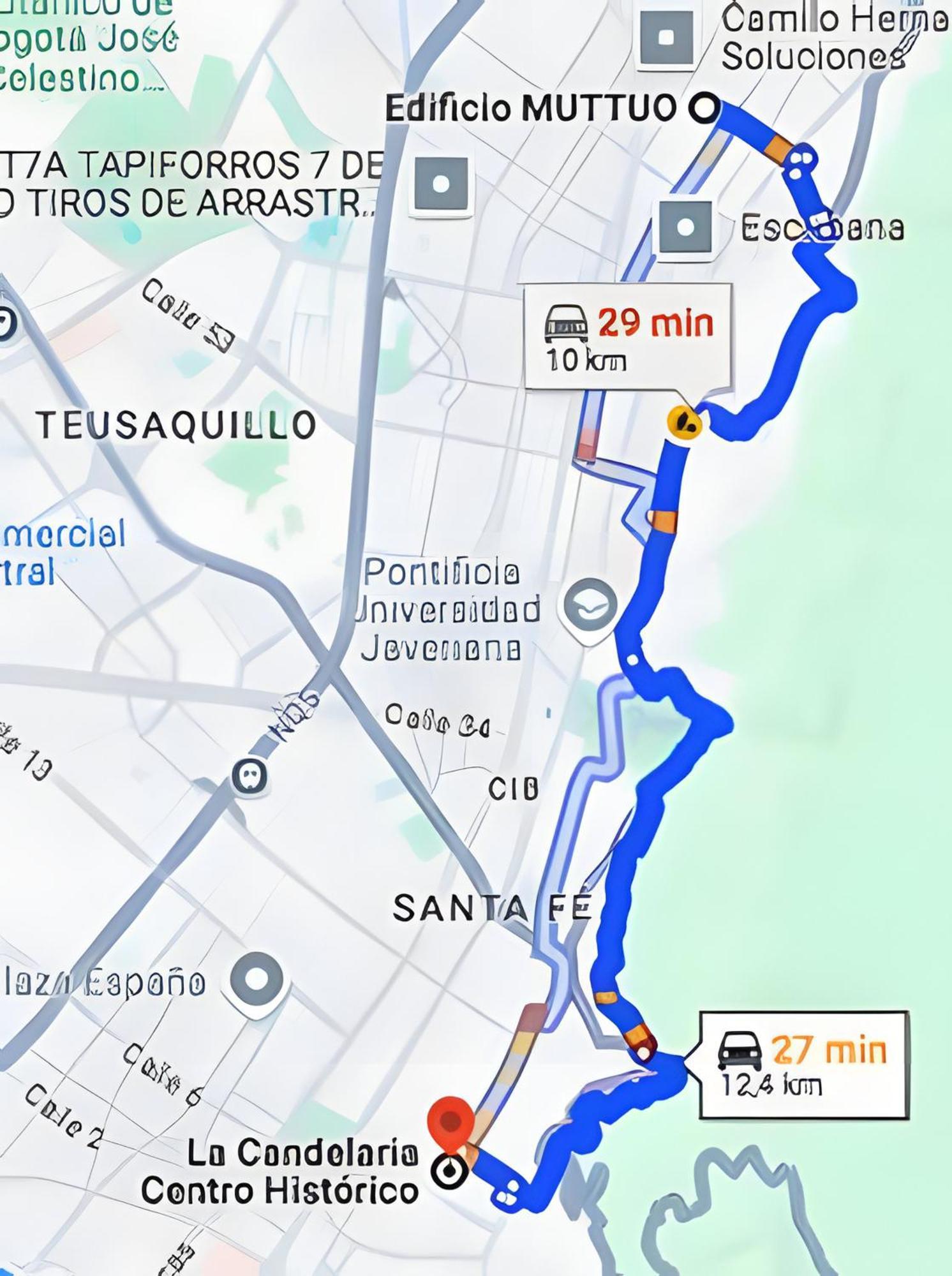Tap the Edificio MUTTUO origin marker
952x1276 pixels.
[704, 107]
